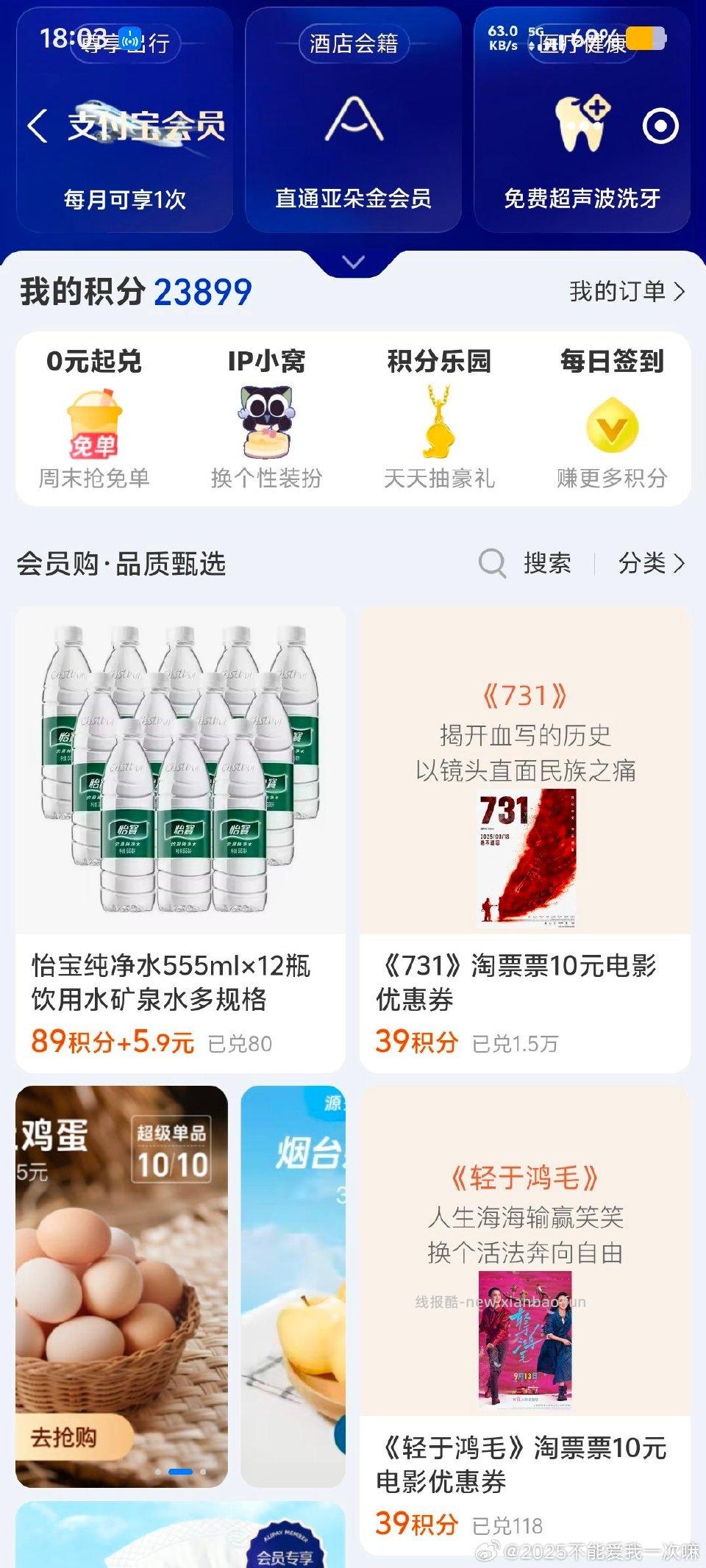Click the circular target icon top right
706x1568 pixels.
click(661, 125)
